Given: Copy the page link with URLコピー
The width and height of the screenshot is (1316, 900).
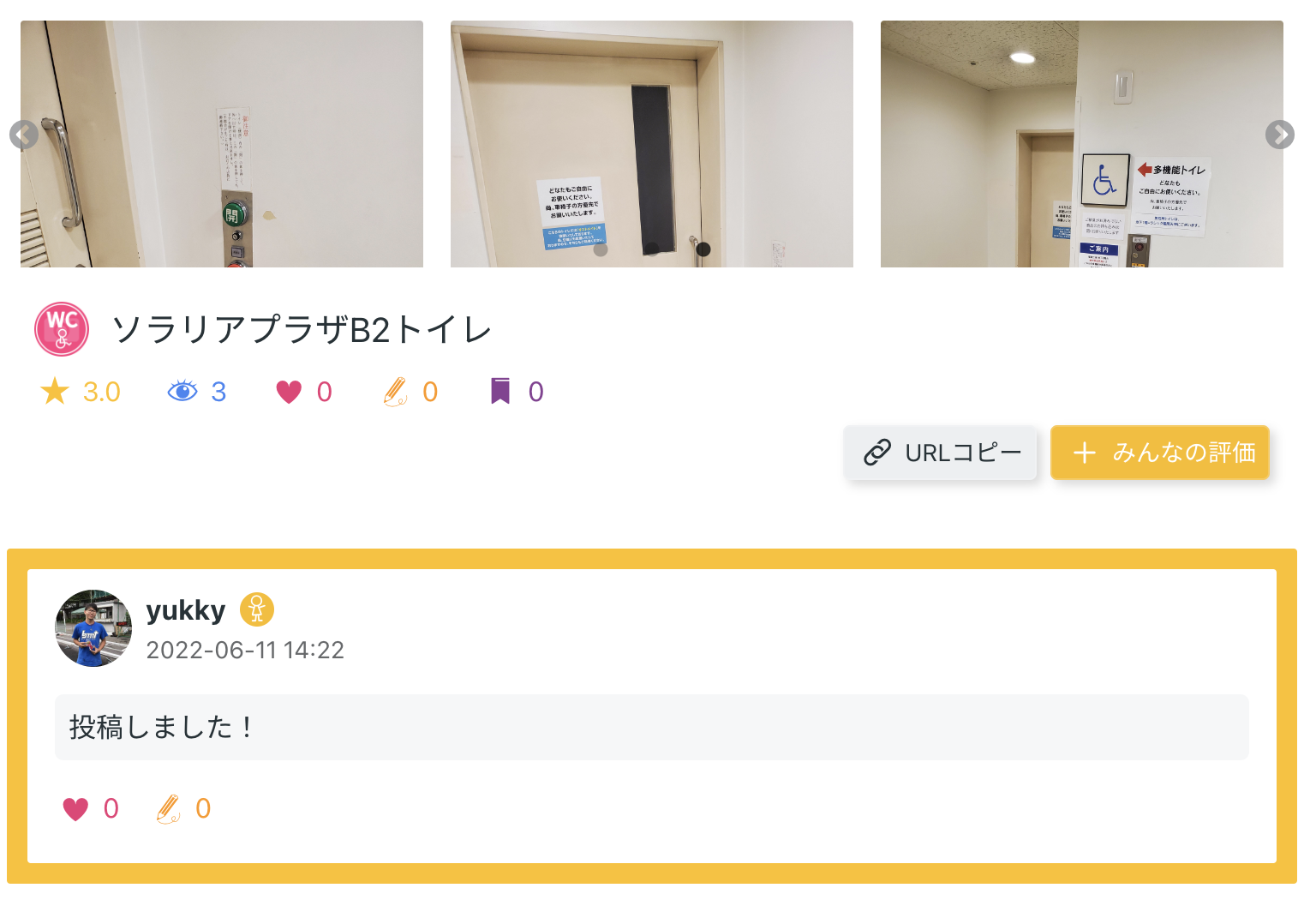Looking at the screenshot, I should 941,453.
